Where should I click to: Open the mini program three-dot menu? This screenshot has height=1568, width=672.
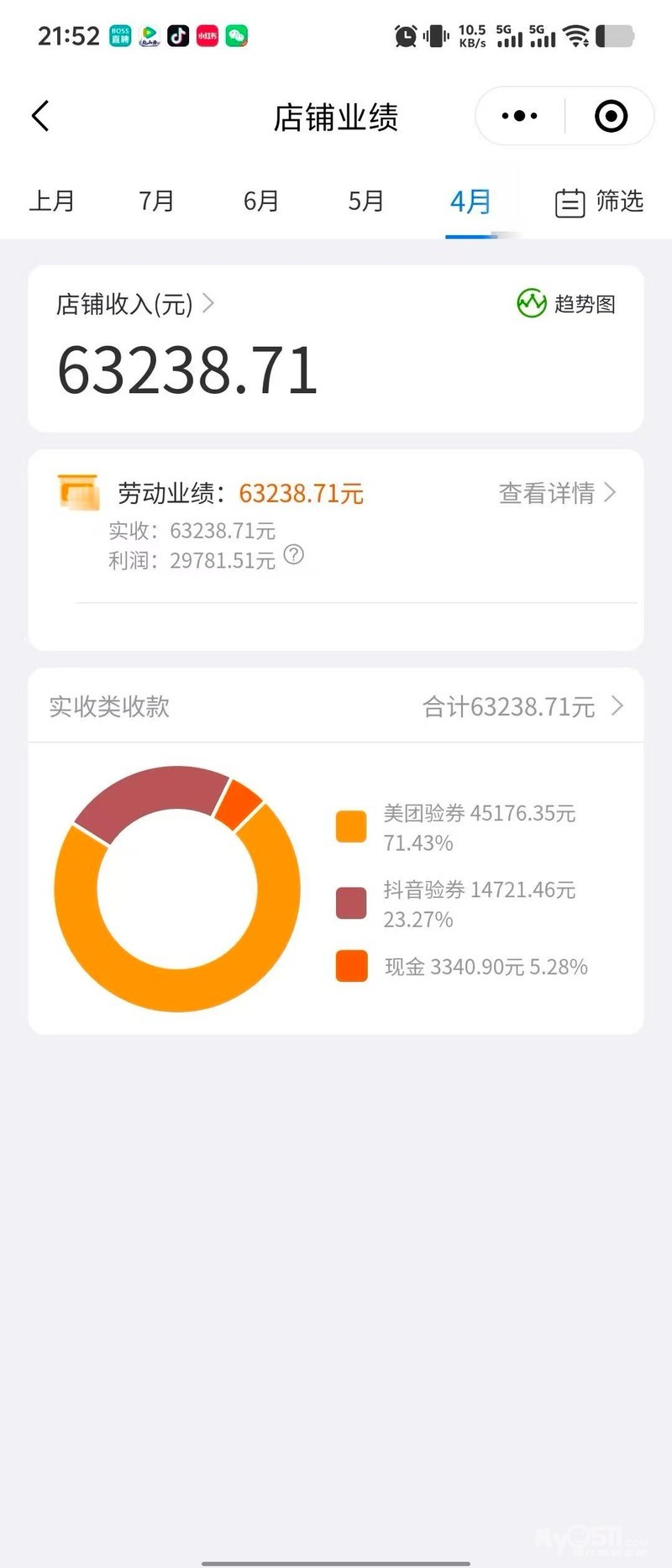[519, 116]
